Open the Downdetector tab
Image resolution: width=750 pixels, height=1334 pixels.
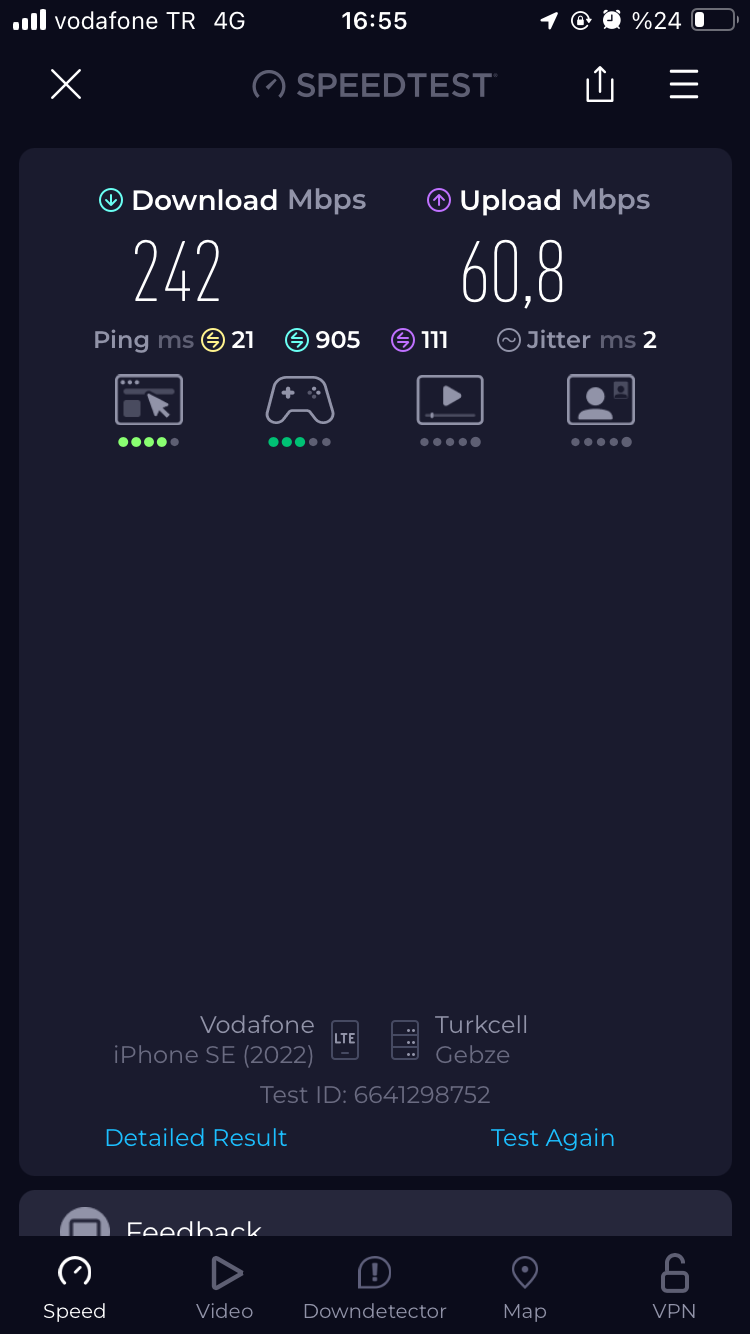pos(375,1288)
